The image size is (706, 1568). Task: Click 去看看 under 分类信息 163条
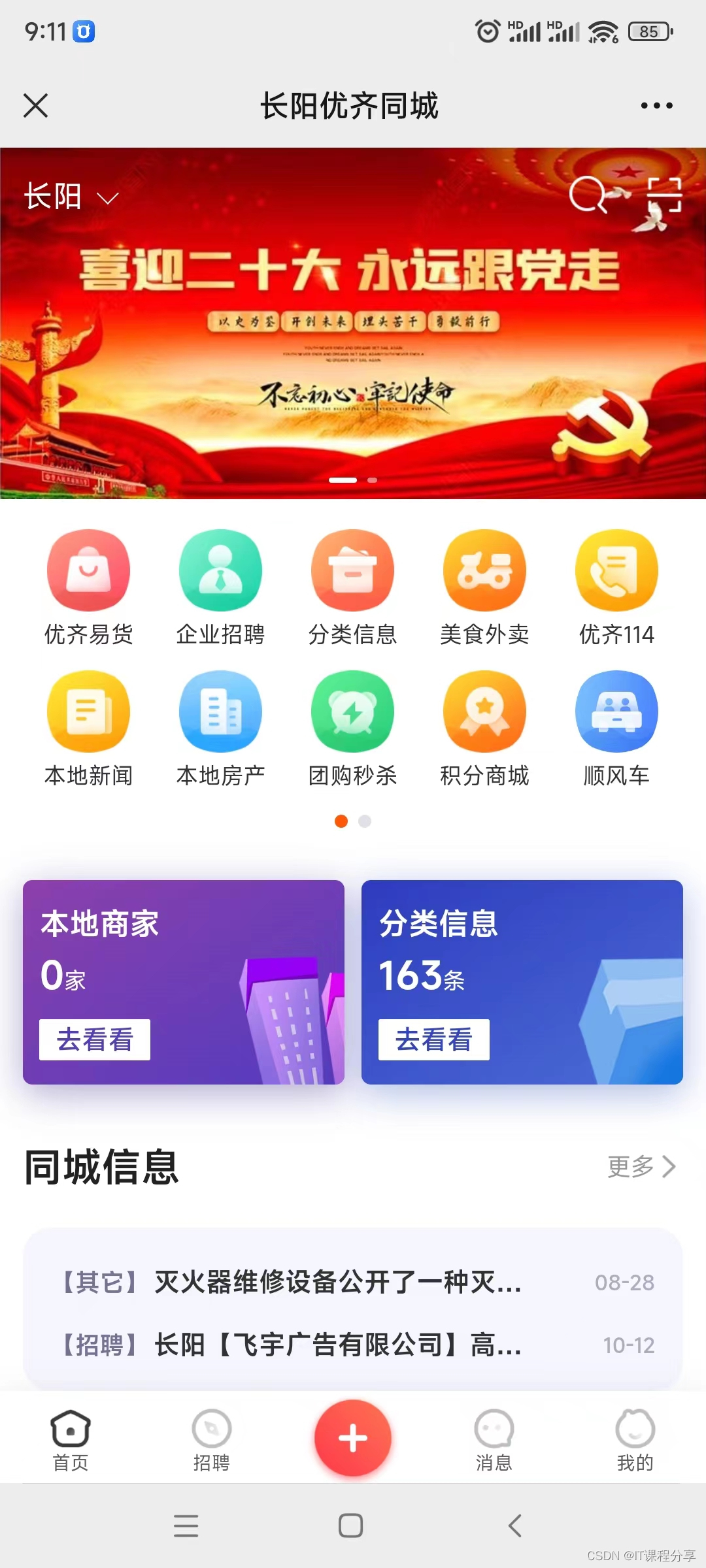pos(434,1040)
